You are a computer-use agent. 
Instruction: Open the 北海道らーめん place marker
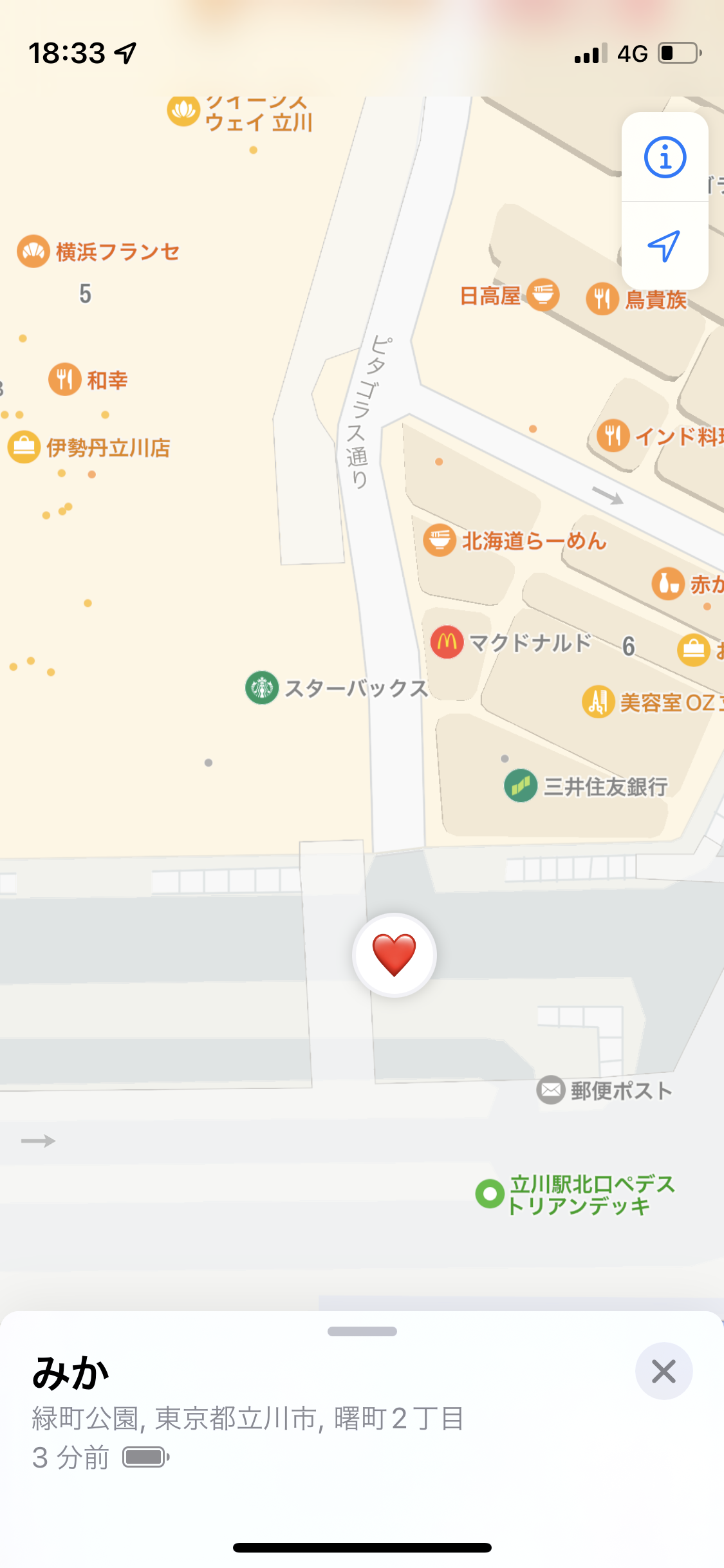pyautogui.click(x=440, y=540)
